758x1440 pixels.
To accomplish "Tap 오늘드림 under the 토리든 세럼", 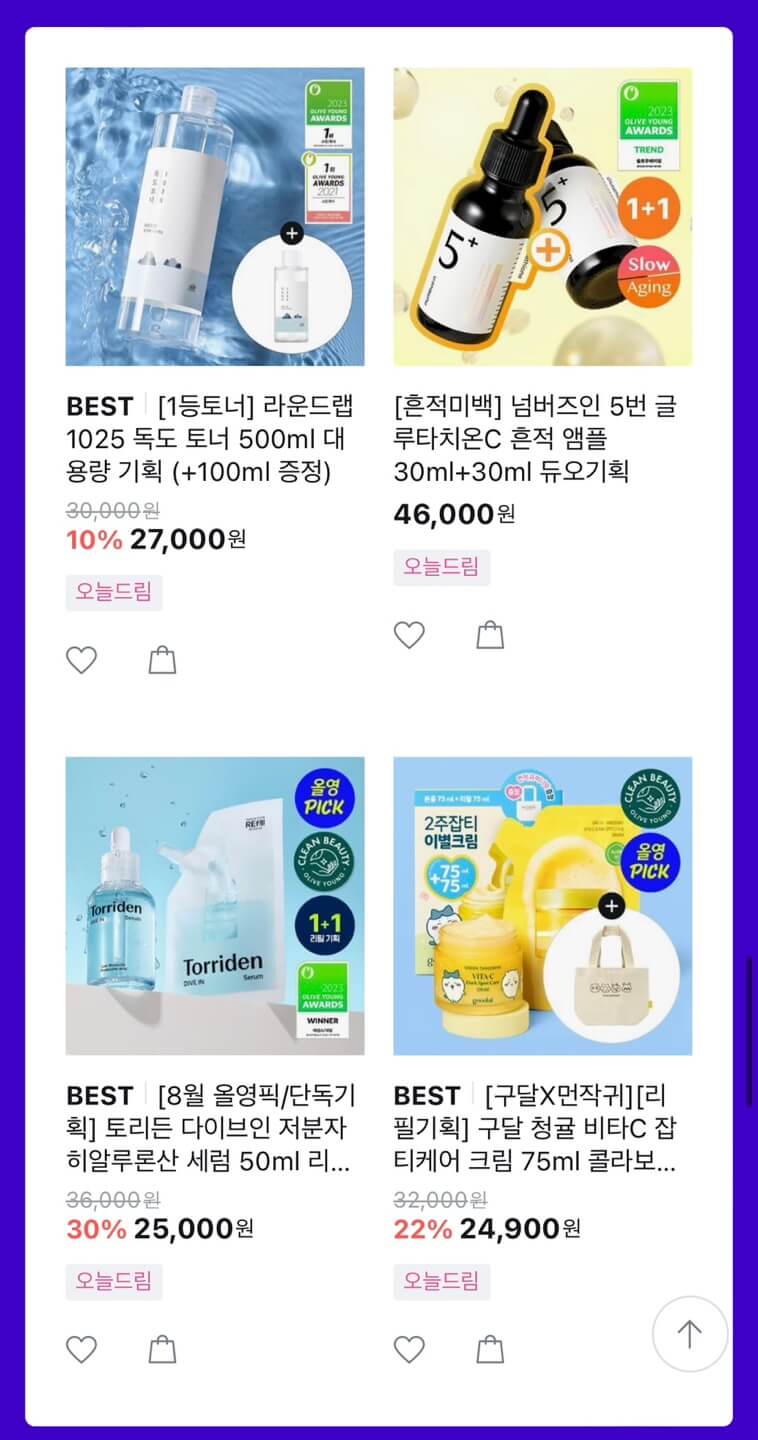I will tap(113, 1279).
